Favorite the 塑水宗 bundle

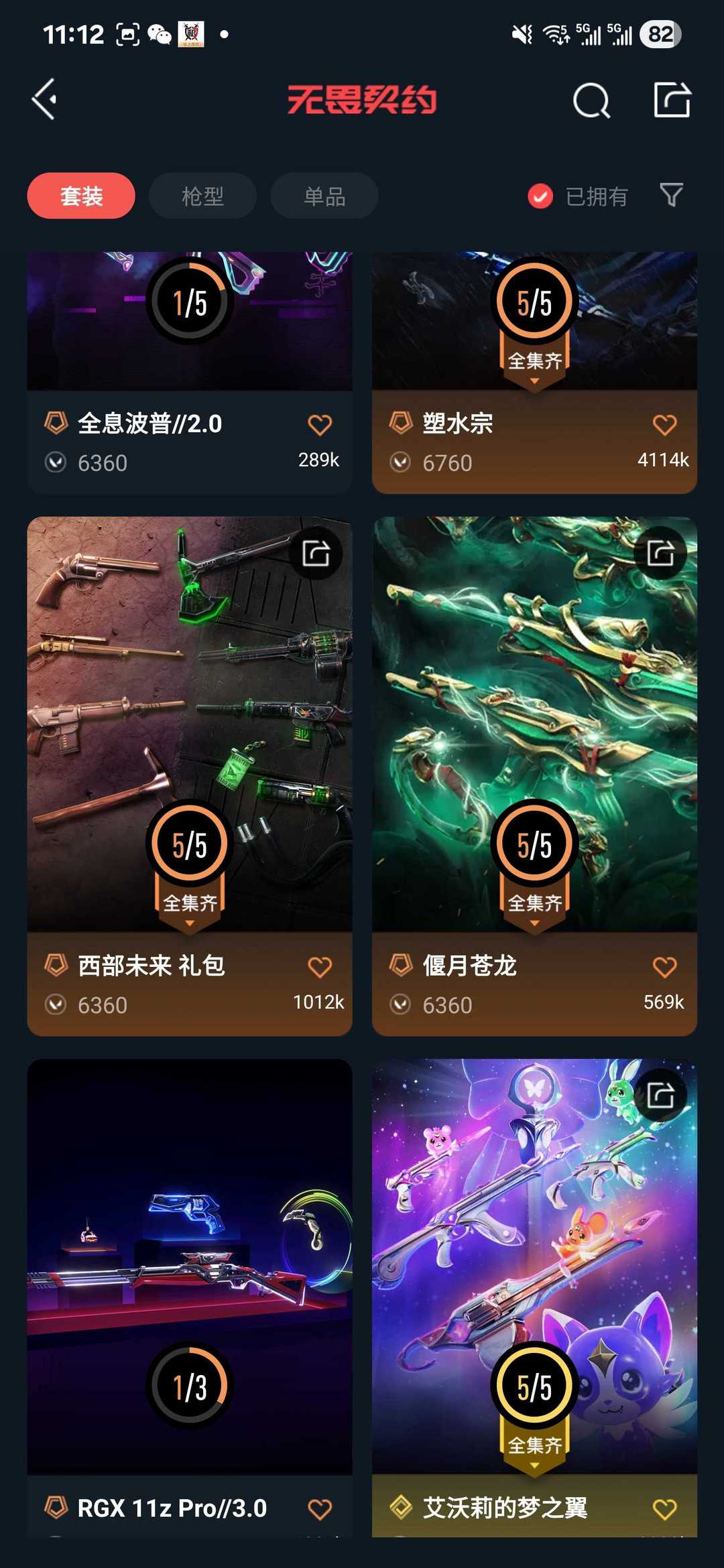[664, 424]
